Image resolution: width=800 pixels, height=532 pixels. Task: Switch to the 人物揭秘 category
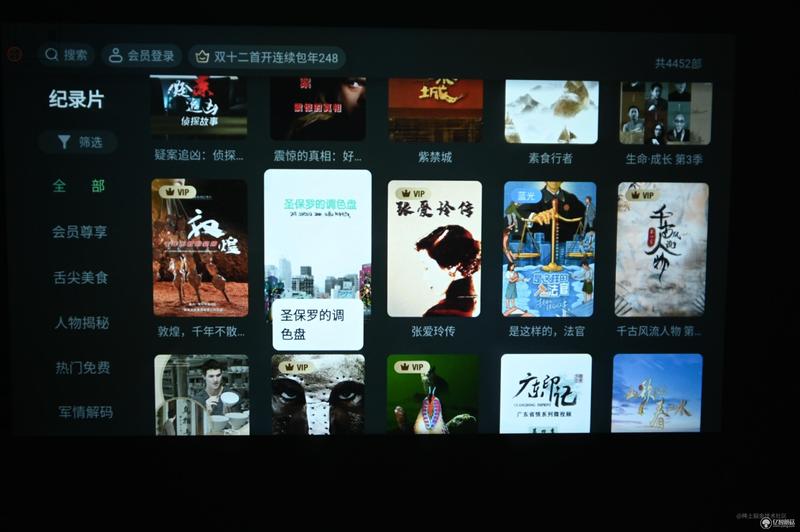pyautogui.click(x=82, y=323)
